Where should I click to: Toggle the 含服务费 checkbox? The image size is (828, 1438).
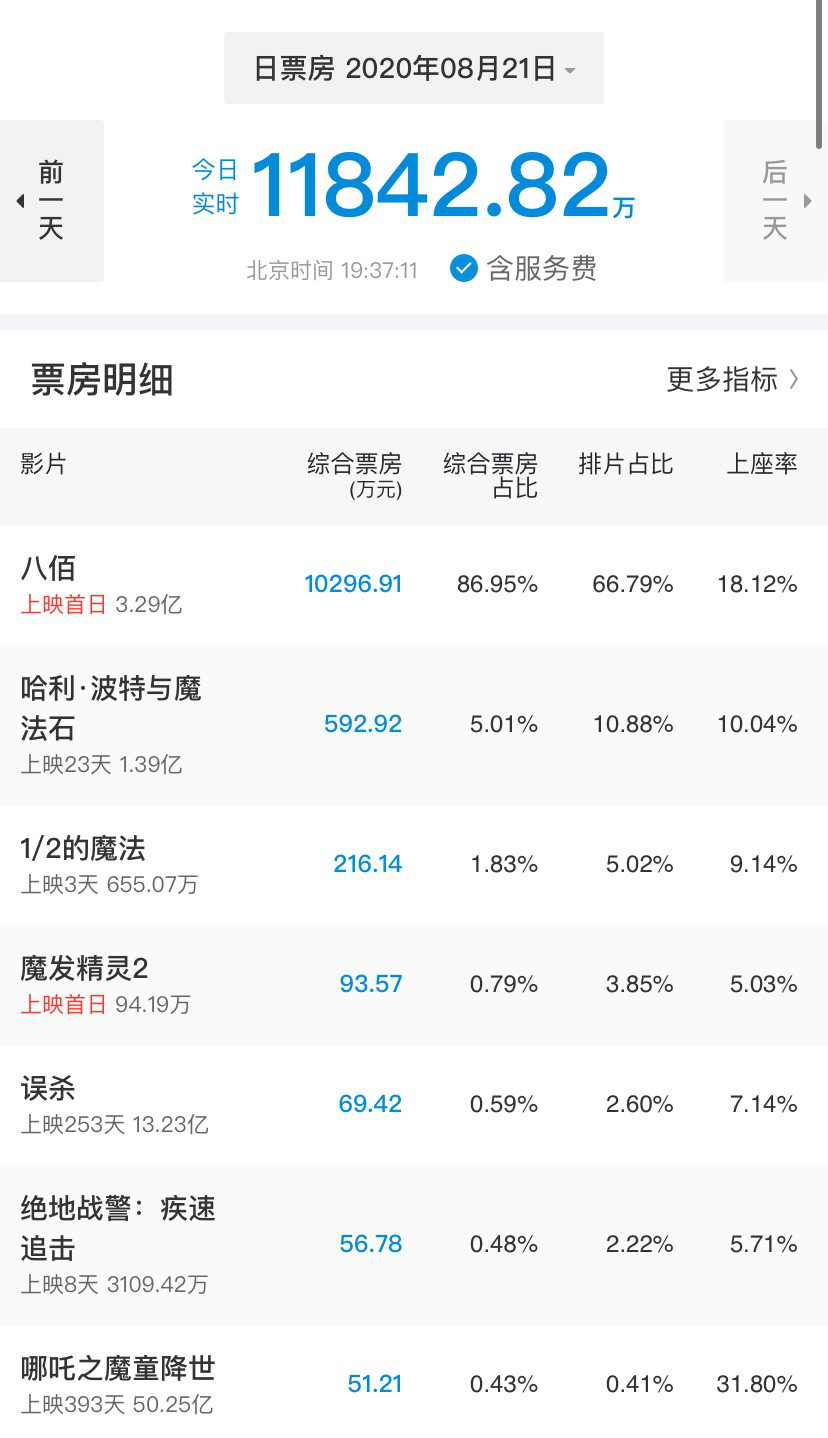(x=464, y=268)
